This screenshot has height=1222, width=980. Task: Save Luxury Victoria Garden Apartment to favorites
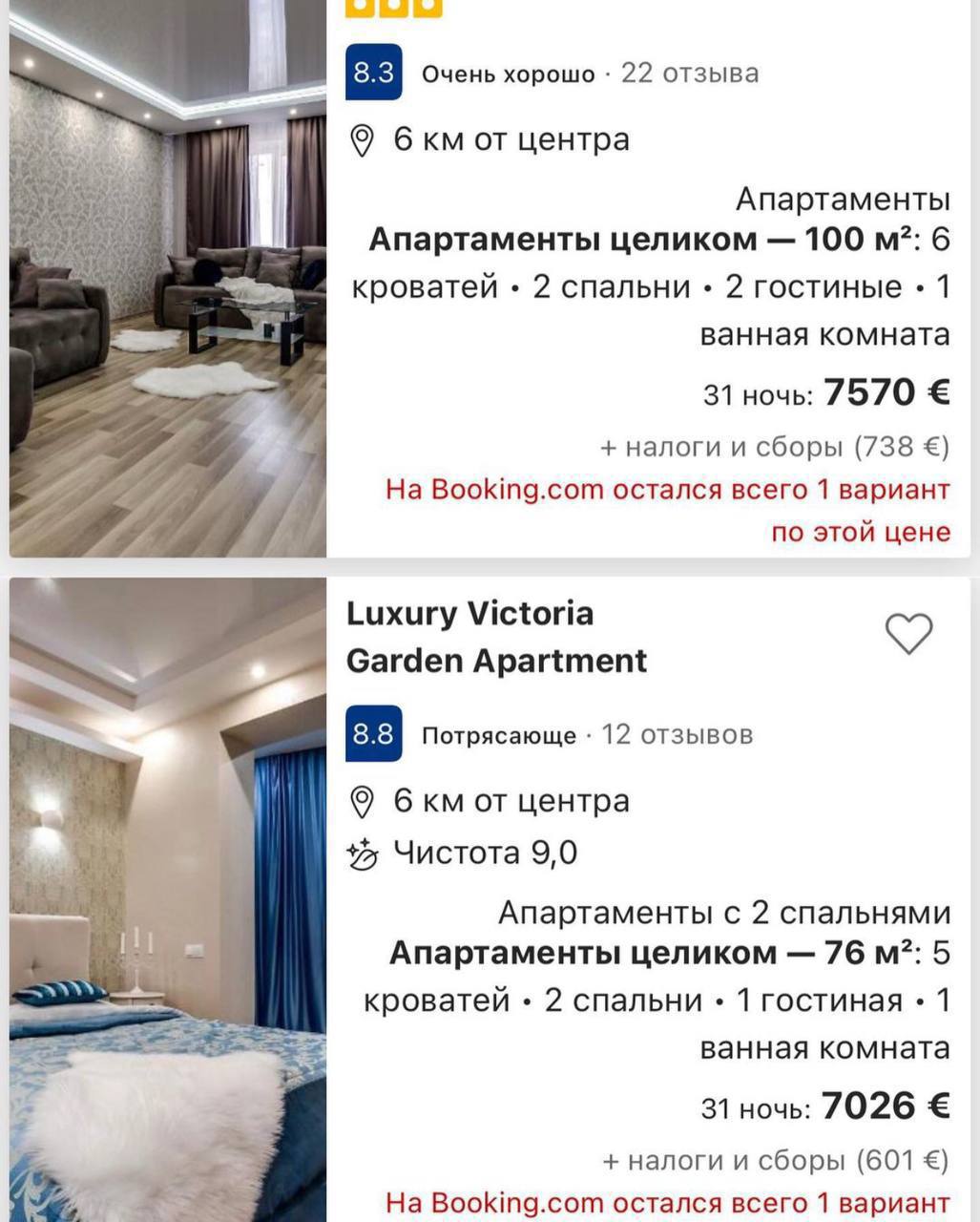click(908, 633)
